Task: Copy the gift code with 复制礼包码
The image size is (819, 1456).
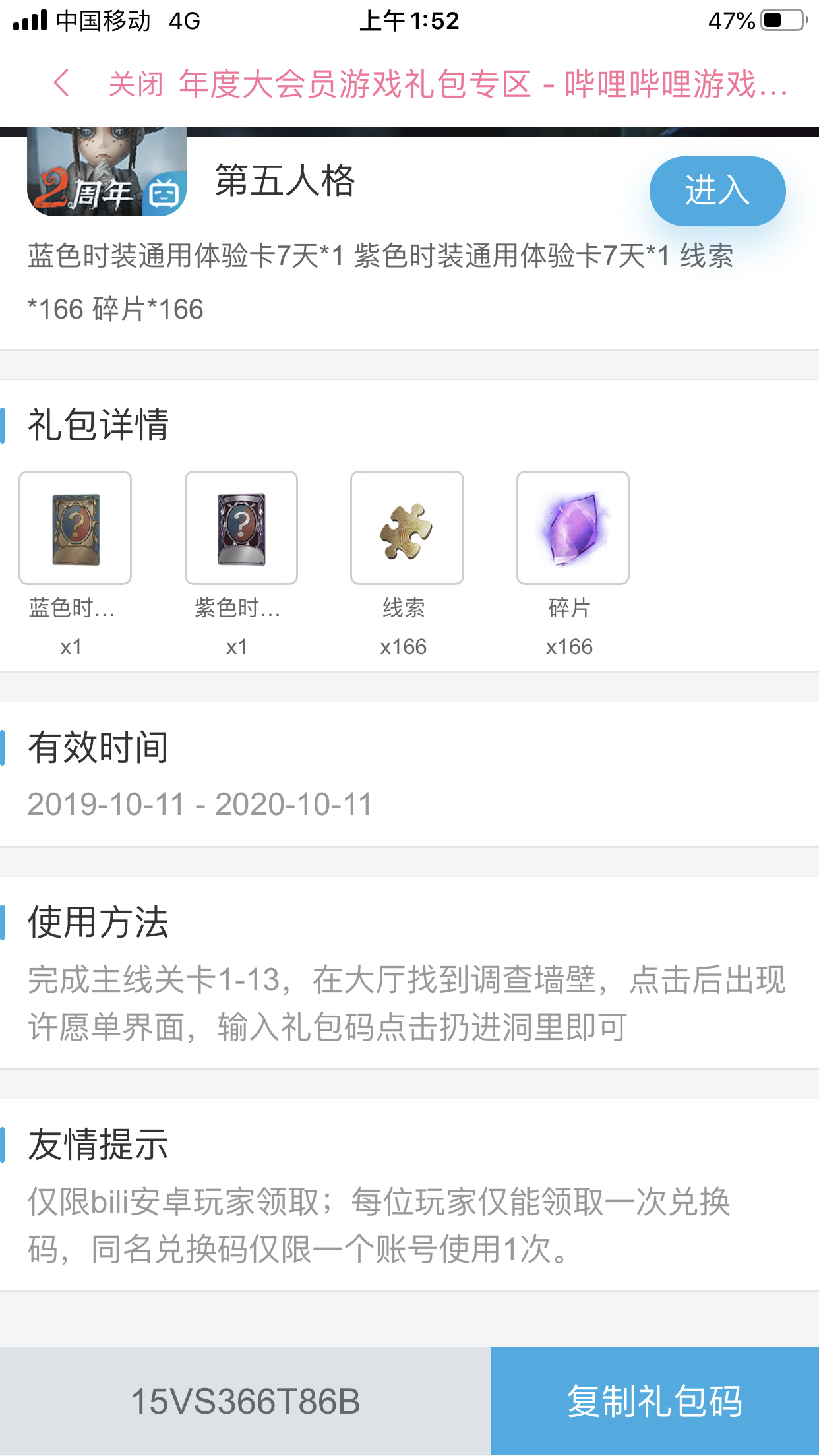Action: coord(655,1401)
